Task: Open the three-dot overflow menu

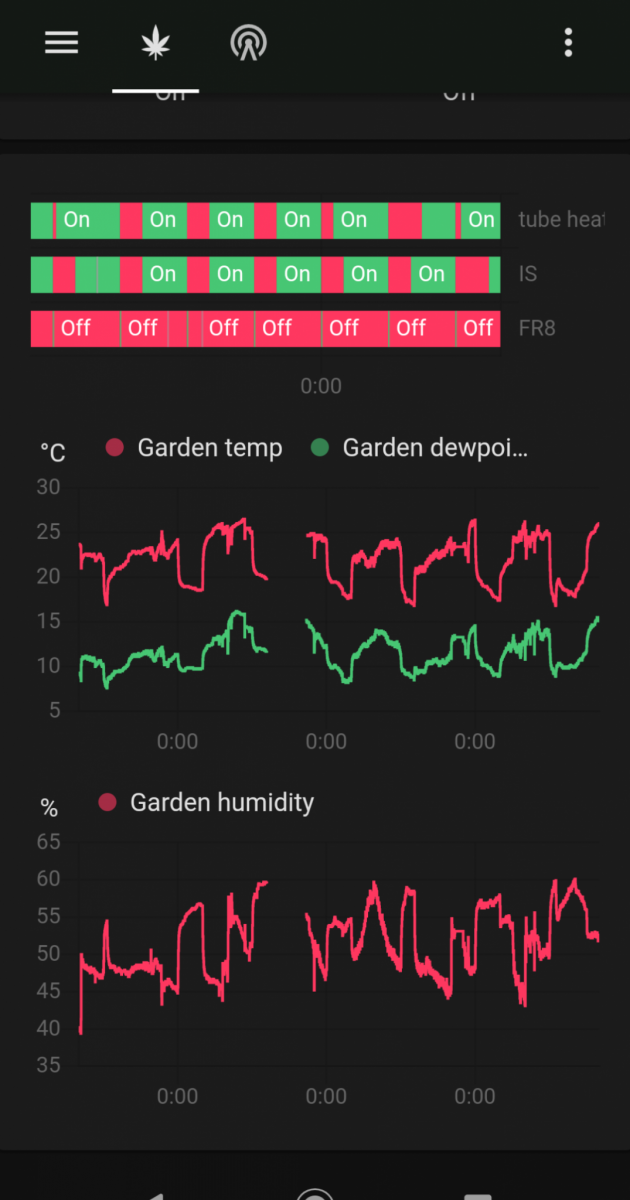Action: [568, 43]
